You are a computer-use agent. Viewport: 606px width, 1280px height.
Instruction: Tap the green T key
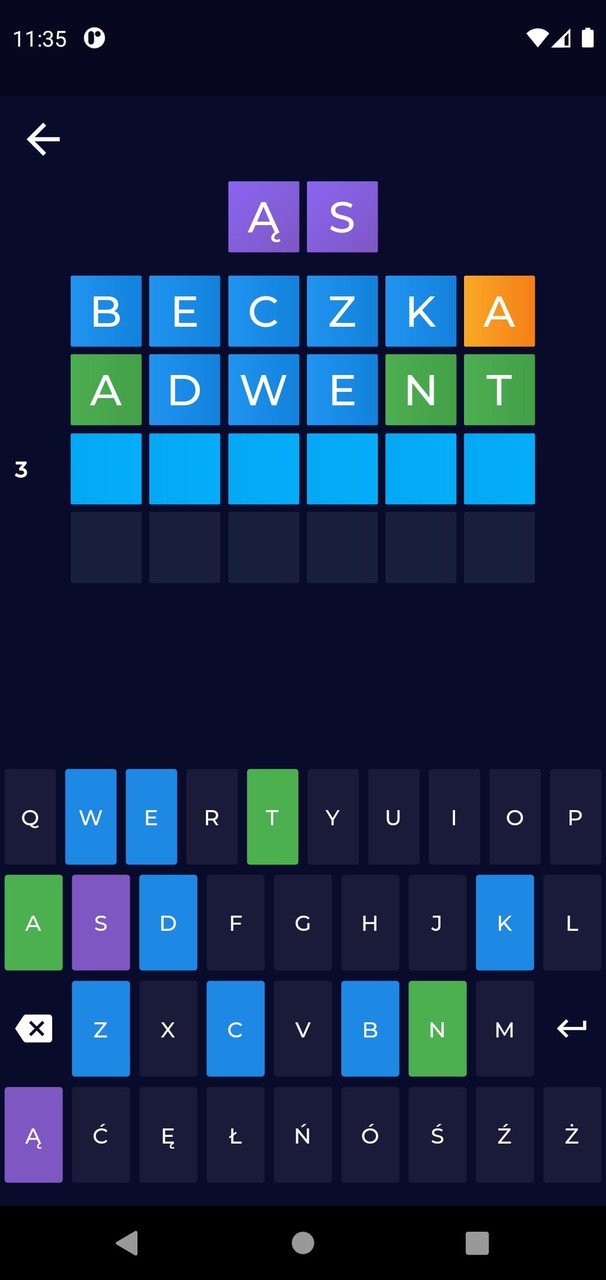pos(272,817)
